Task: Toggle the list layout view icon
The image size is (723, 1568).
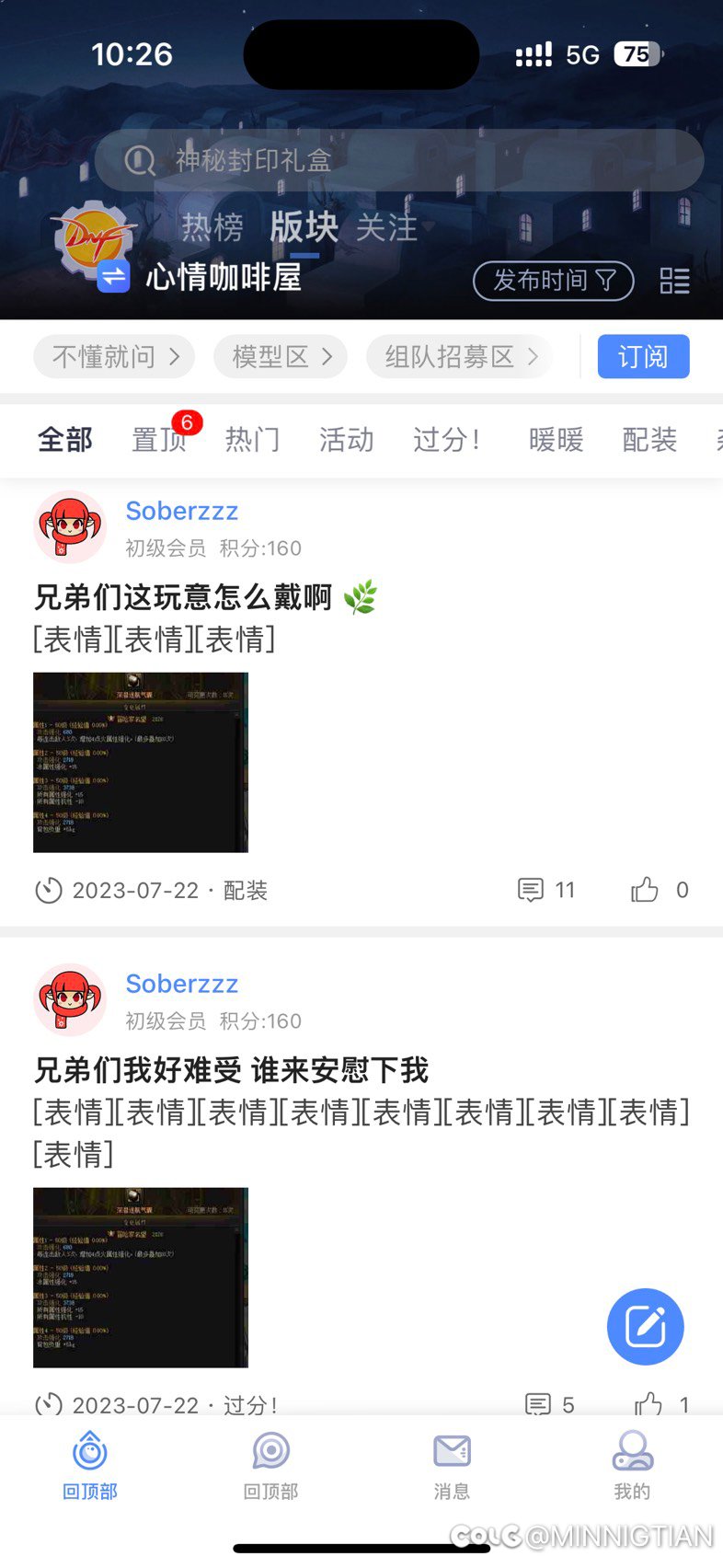Action: click(674, 281)
